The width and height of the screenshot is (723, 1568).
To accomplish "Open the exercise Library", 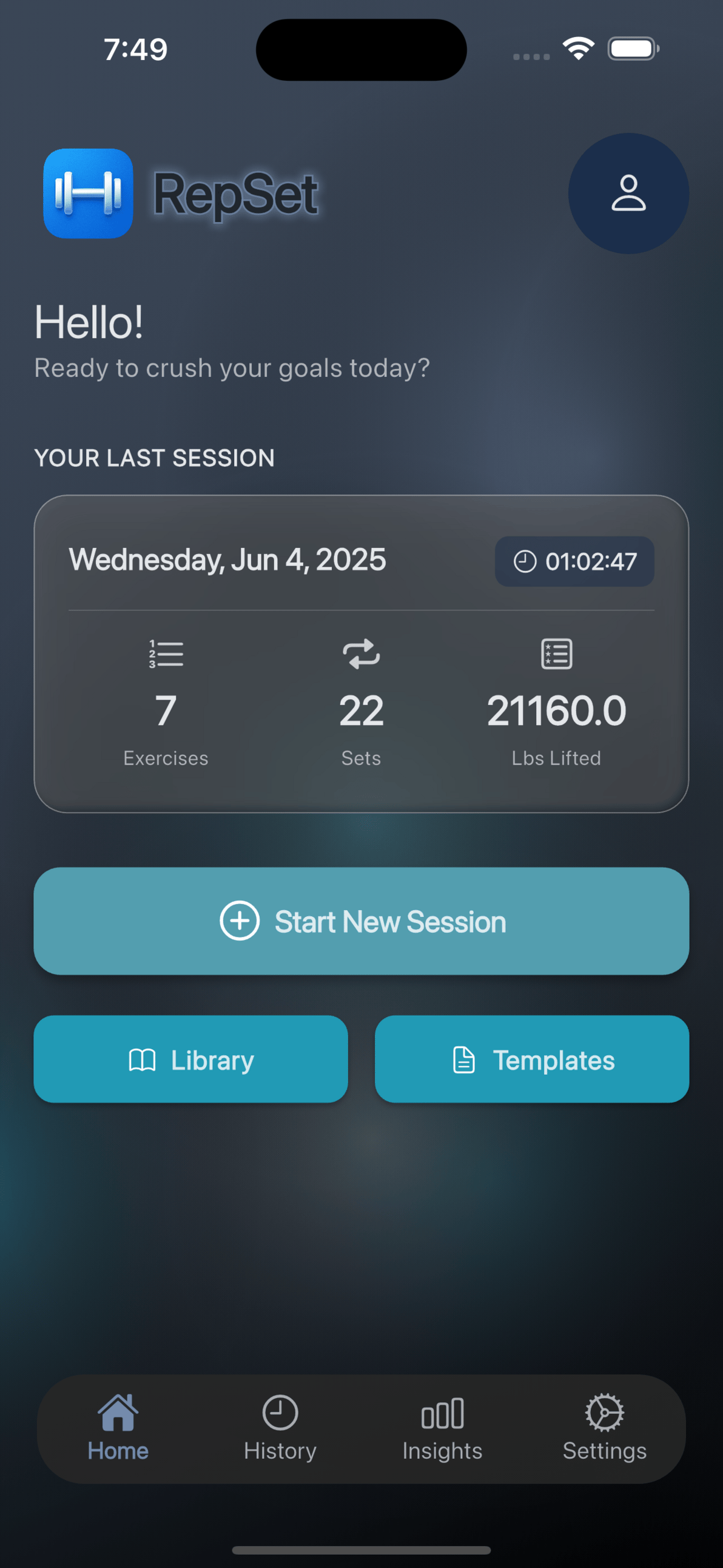I will click(x=190, y=1059).
